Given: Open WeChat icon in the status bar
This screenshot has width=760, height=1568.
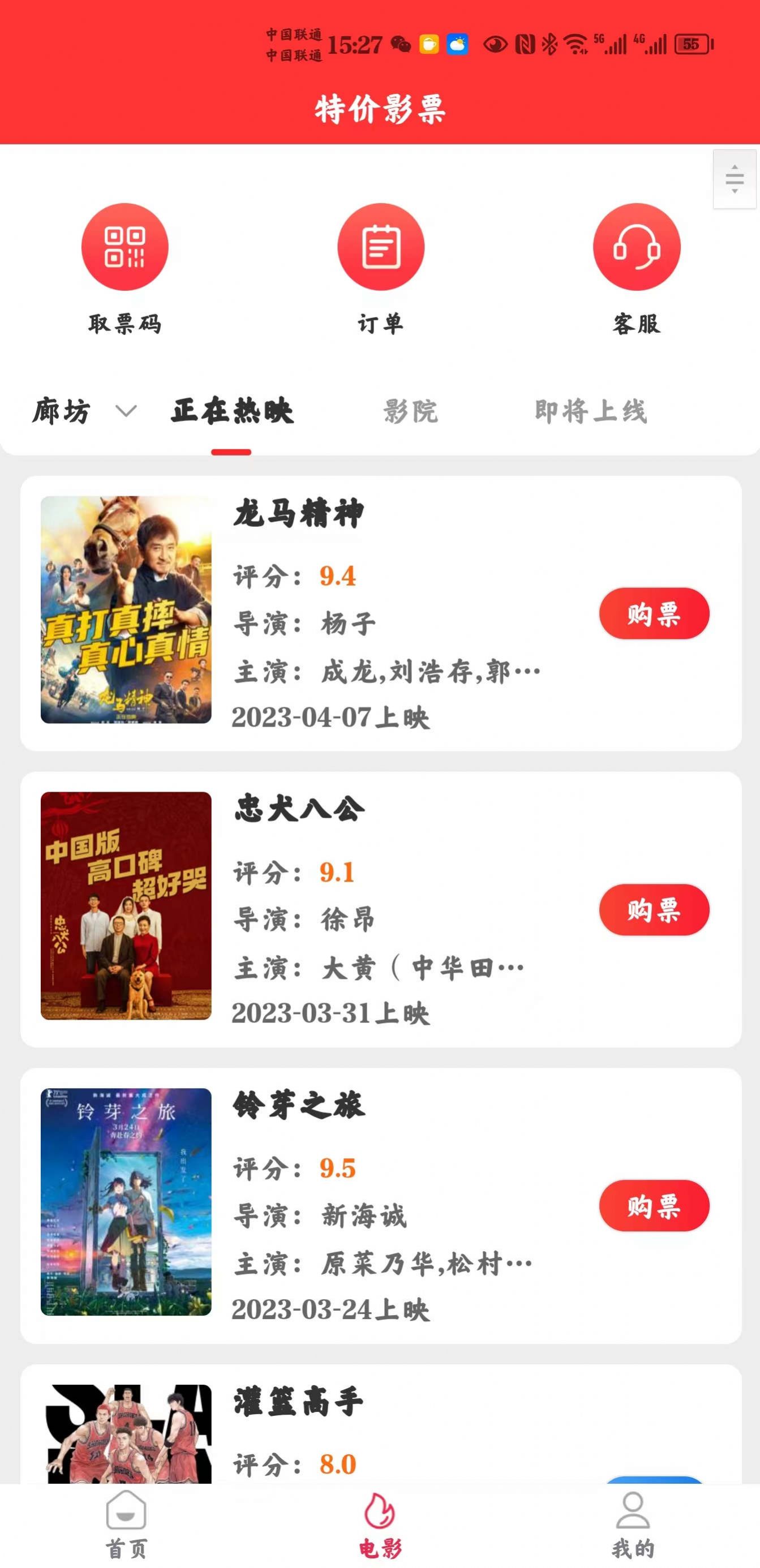Looking at the screenshot, I should click(401, 43).
